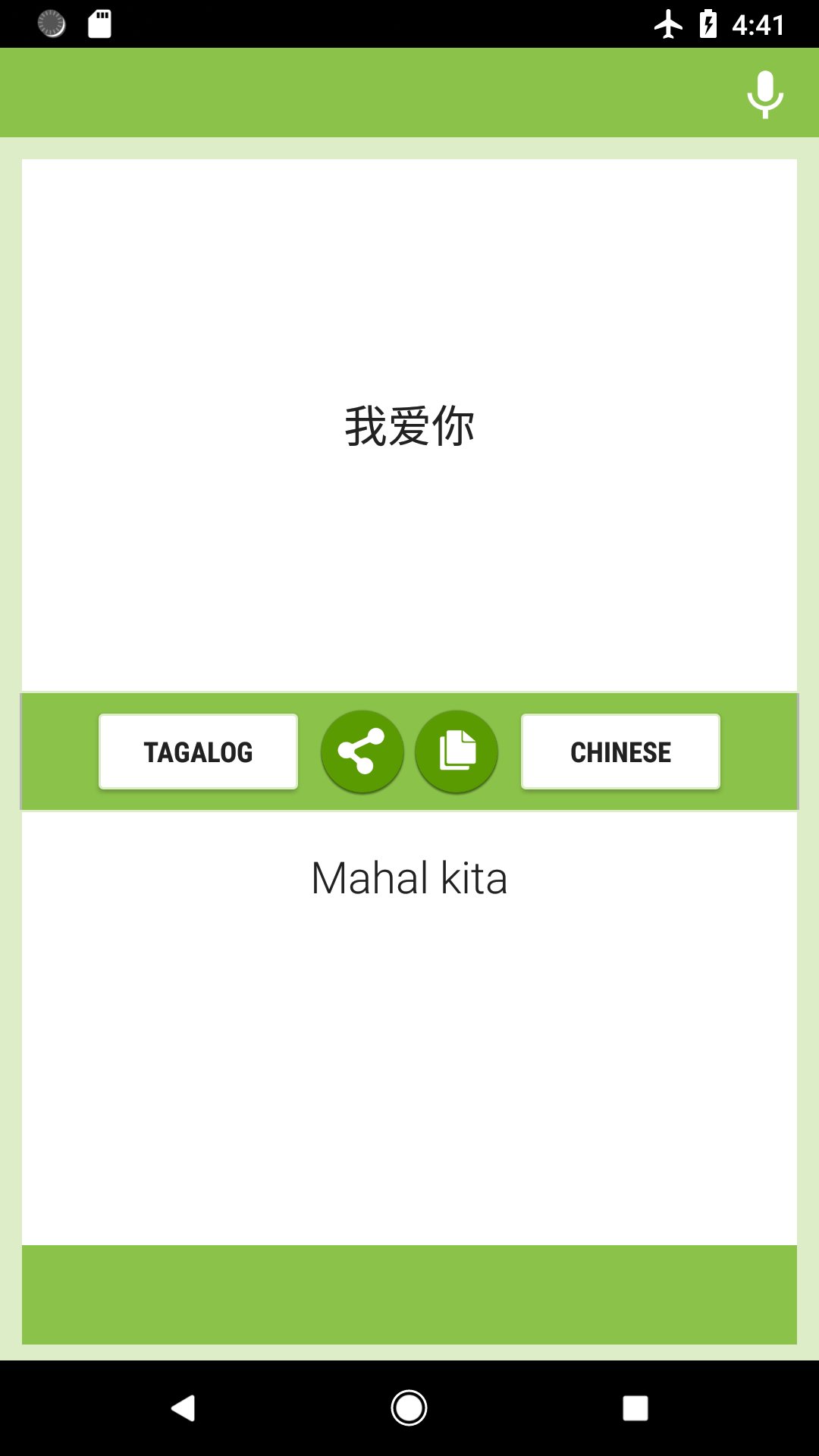
Task: Tap the TAGALOG language button
Action: click(198, 752)
